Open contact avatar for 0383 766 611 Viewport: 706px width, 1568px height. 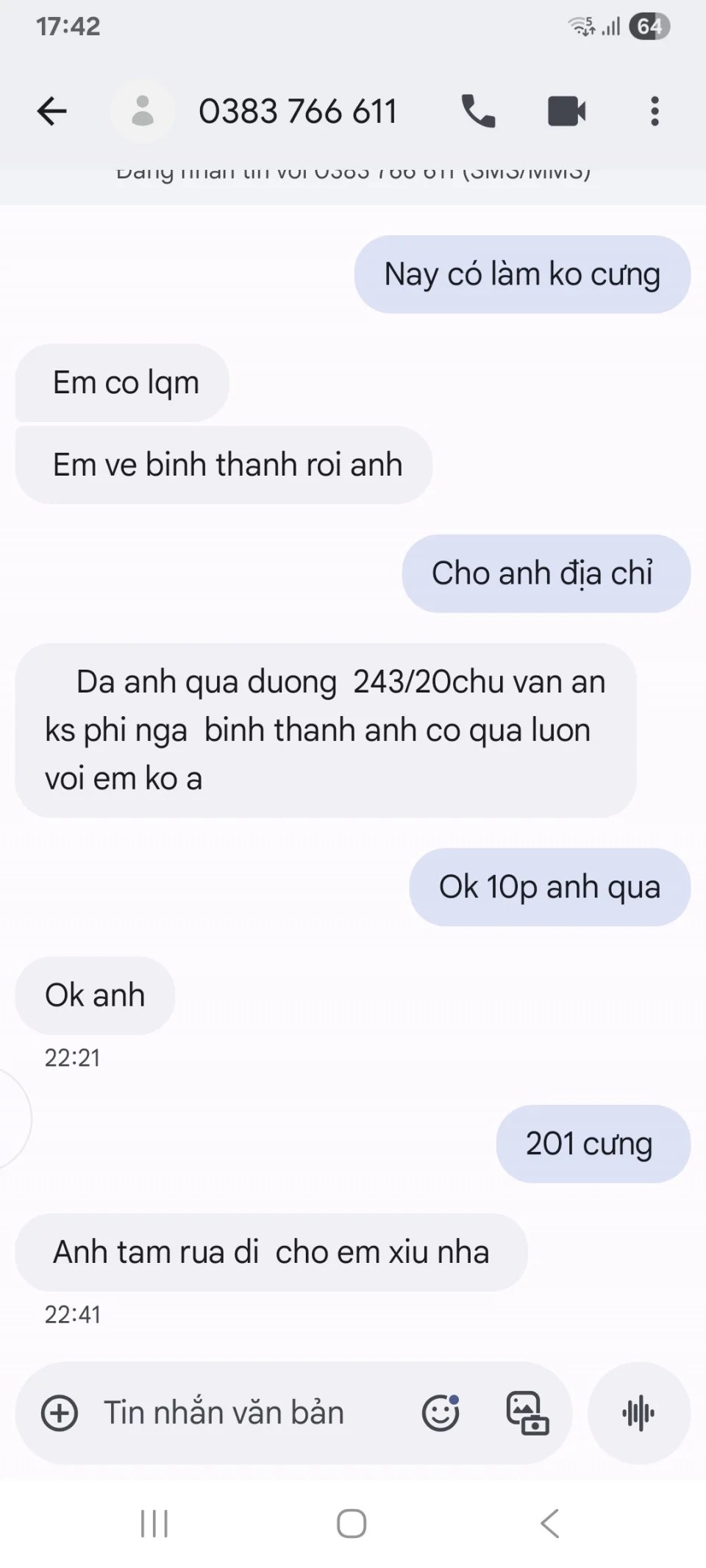click(x=142, y=112)
